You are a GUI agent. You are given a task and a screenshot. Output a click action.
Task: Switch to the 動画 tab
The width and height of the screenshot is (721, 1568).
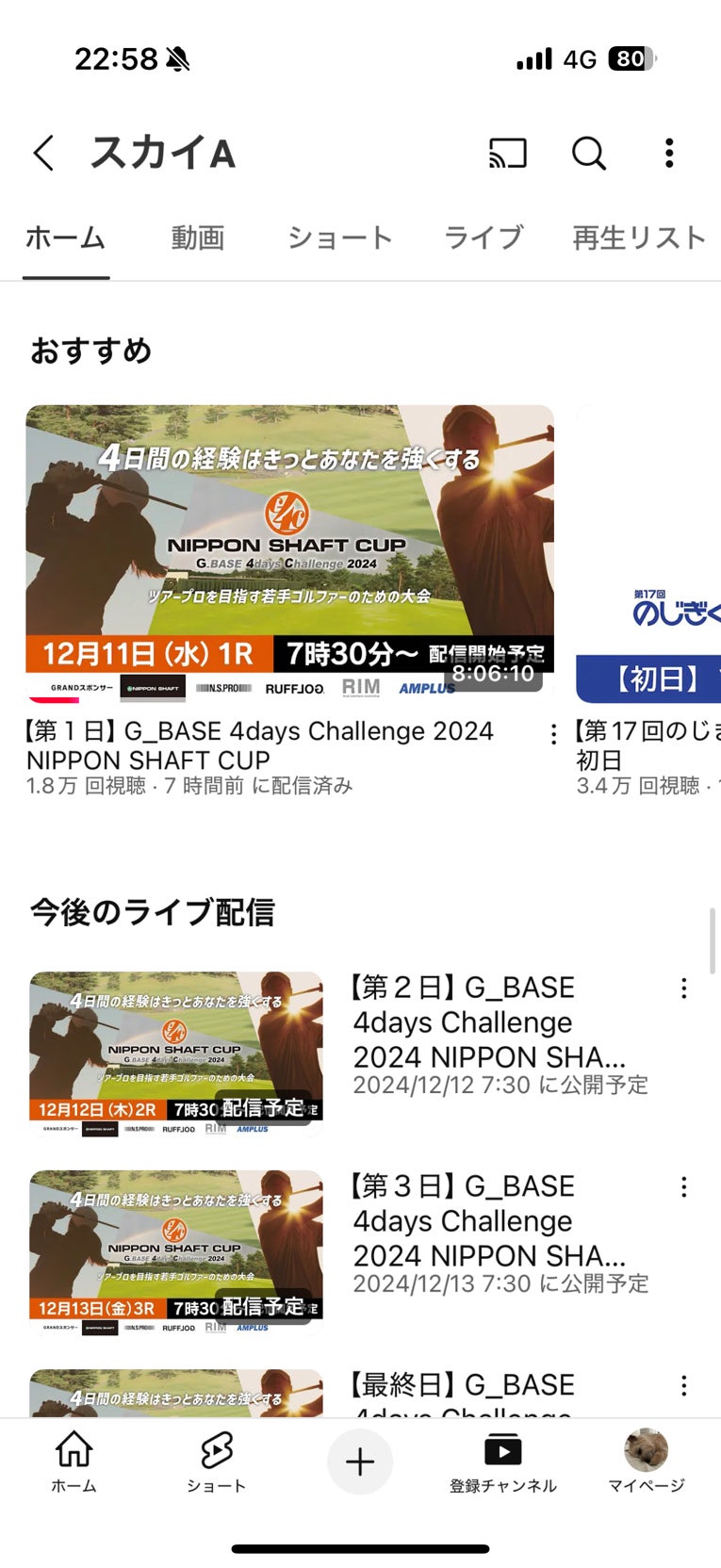[198, 237]
